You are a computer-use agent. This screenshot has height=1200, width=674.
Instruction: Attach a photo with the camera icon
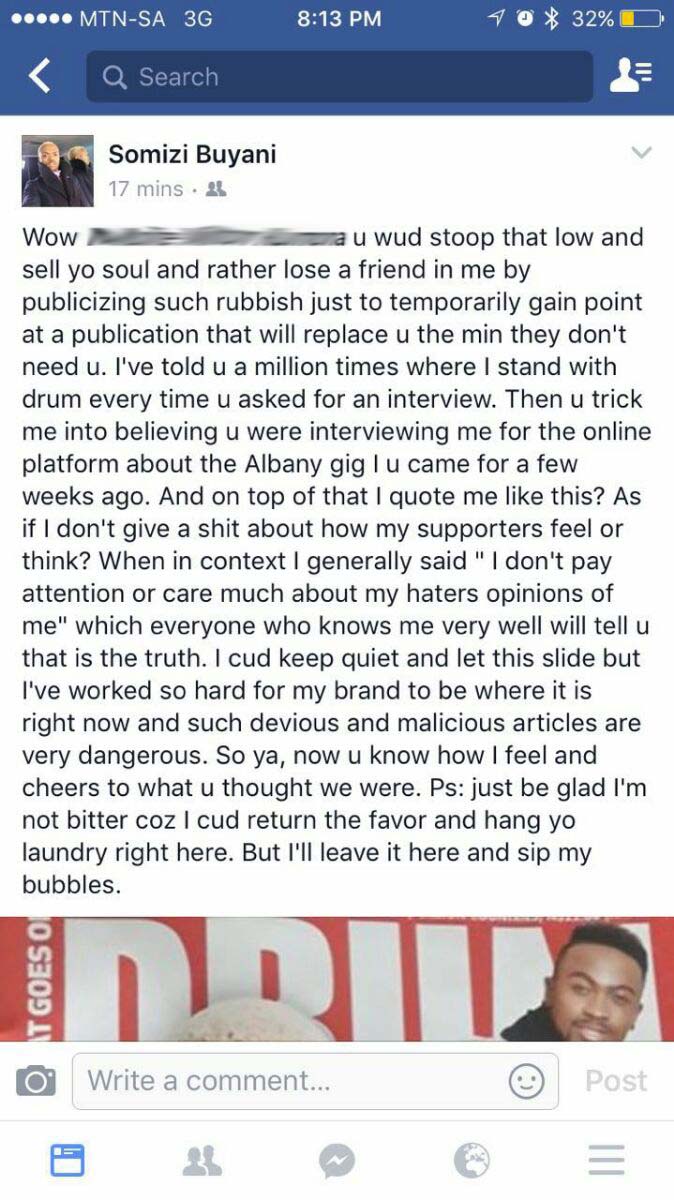[36, 1081]
